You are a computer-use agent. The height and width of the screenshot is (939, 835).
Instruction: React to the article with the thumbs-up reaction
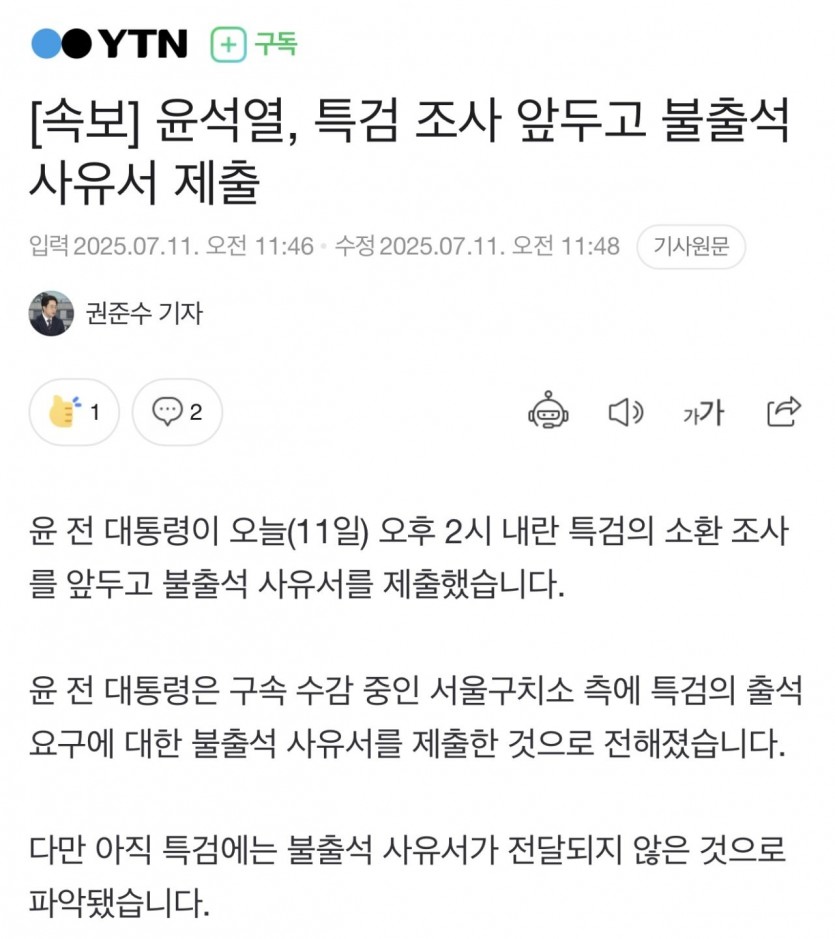click(75, 412)
